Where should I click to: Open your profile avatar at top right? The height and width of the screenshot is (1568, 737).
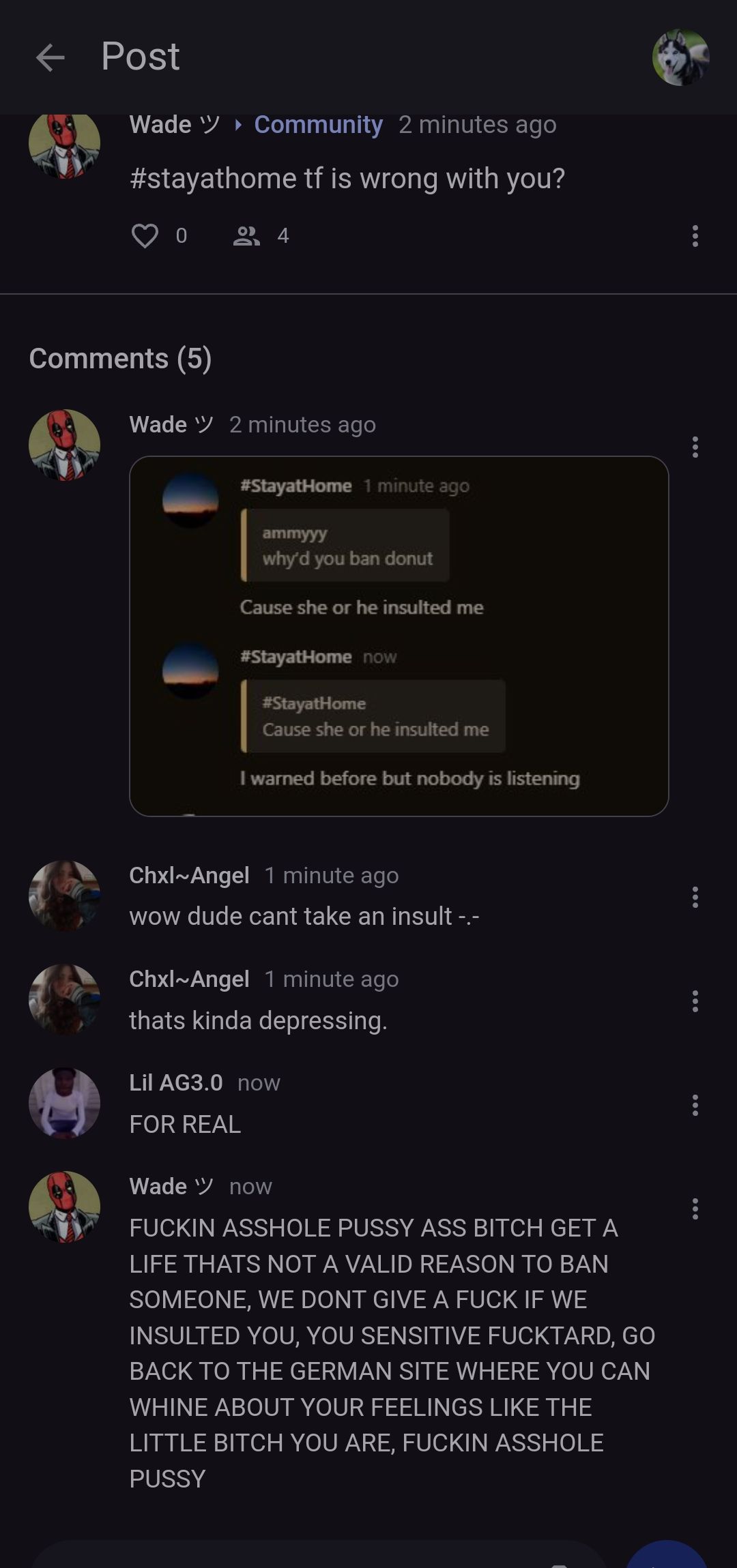[680, 57]
